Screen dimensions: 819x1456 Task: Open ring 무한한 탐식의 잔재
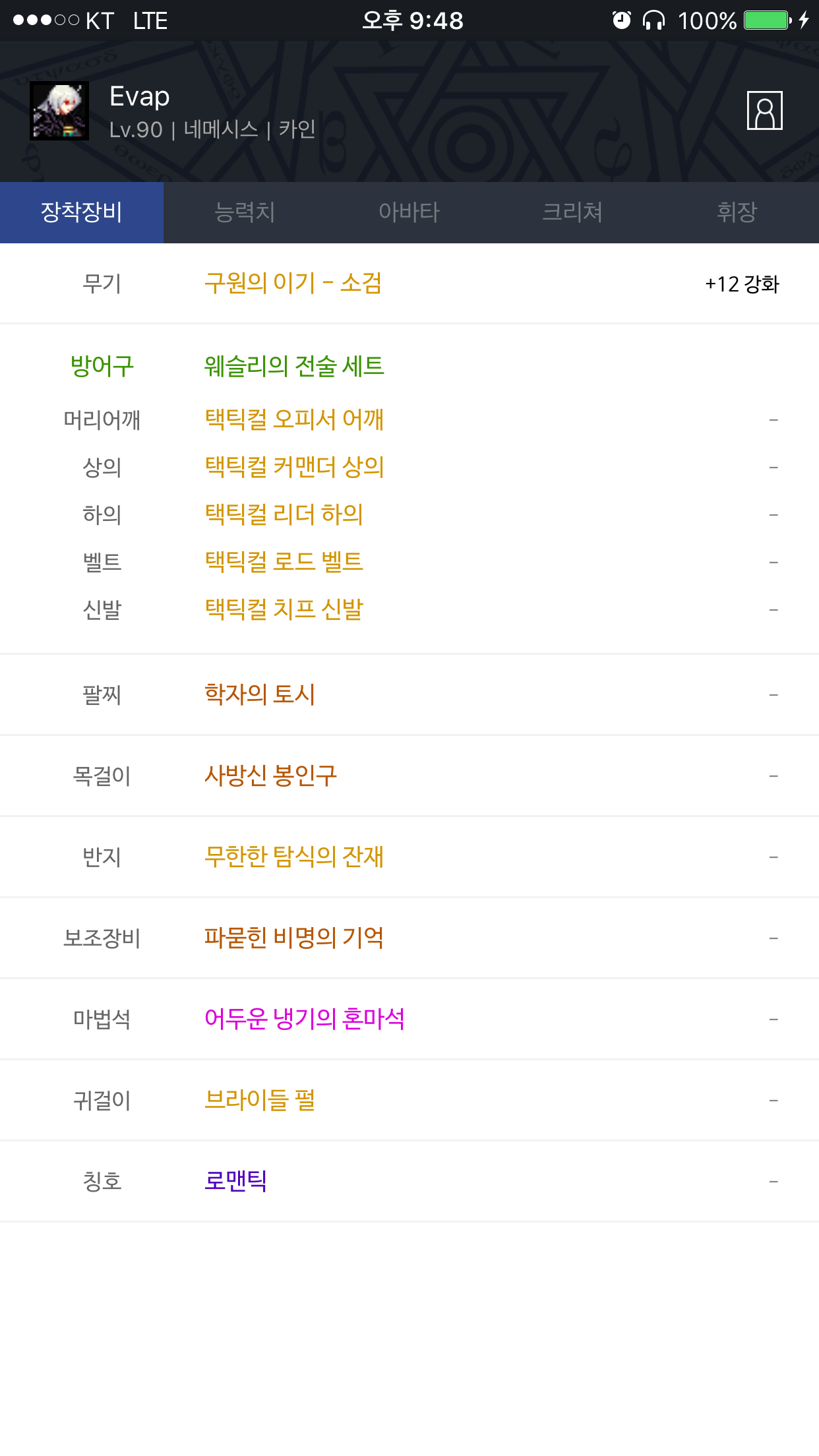pyautogui.click(x=294, y=857)
